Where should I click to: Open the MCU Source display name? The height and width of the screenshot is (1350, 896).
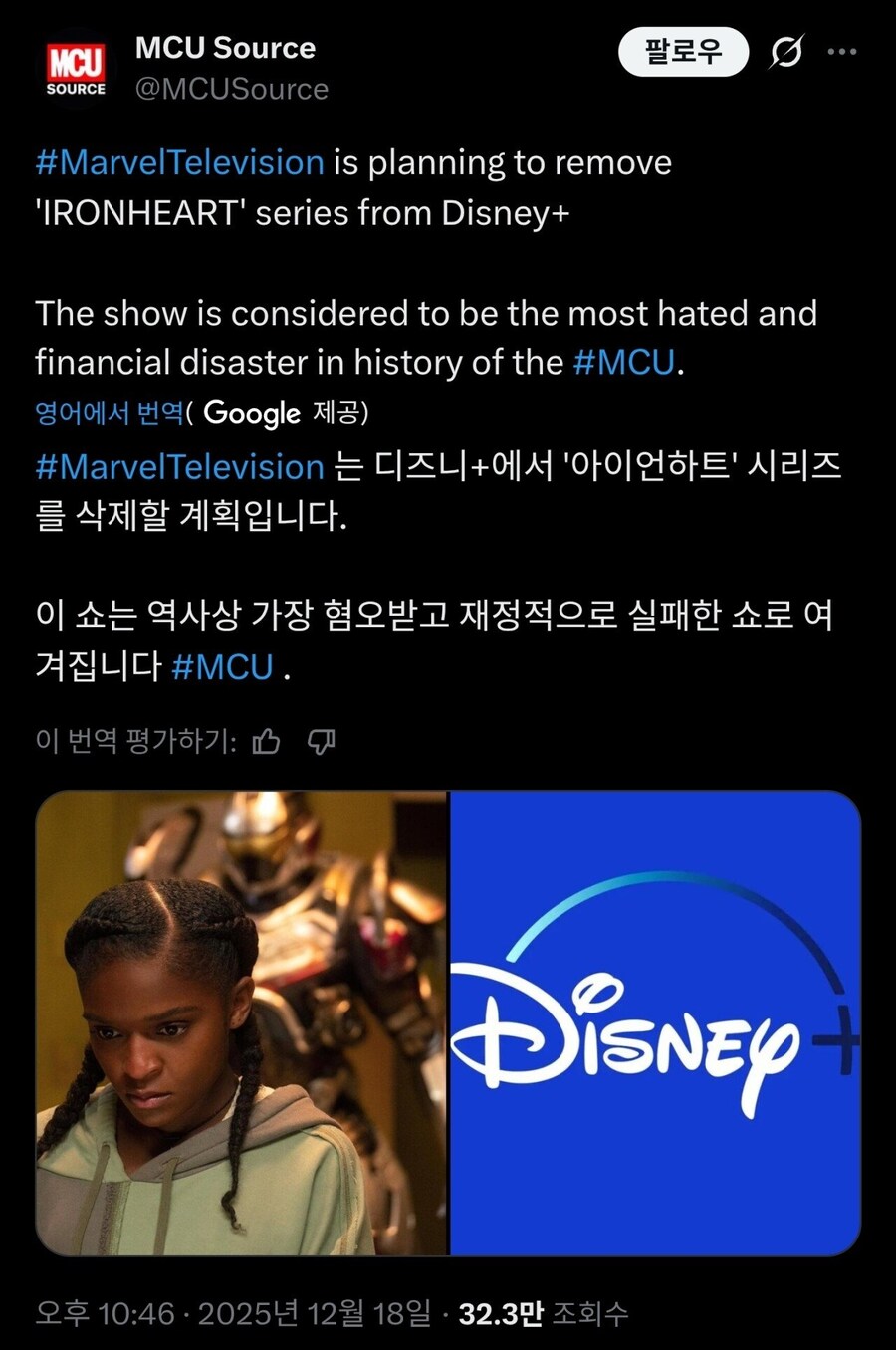pos(223,48)
